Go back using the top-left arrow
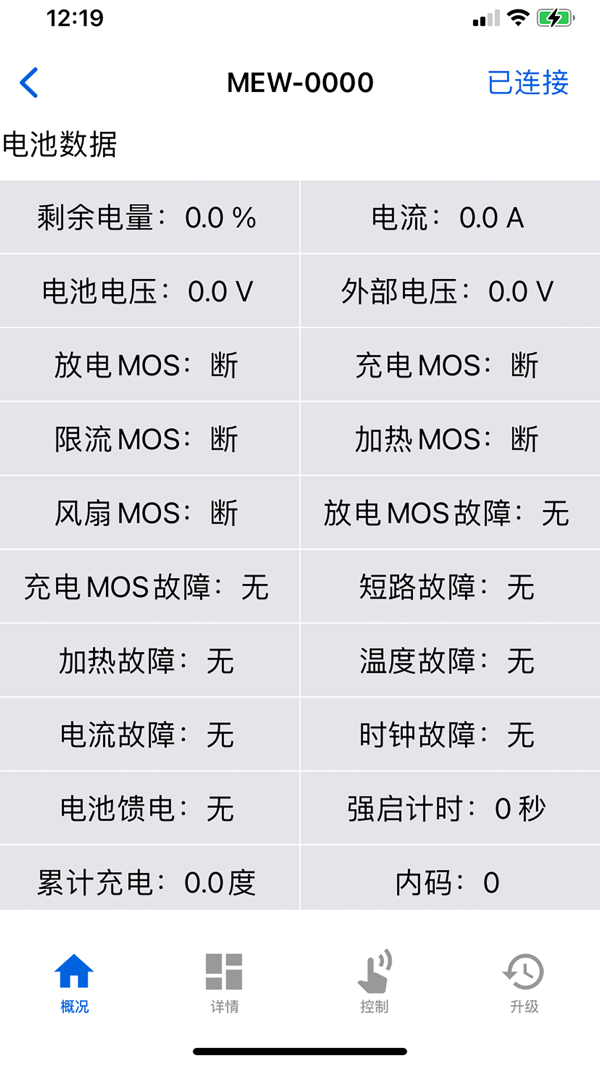The width and height of the screenshot is (600, 1067). pos(29,83)
